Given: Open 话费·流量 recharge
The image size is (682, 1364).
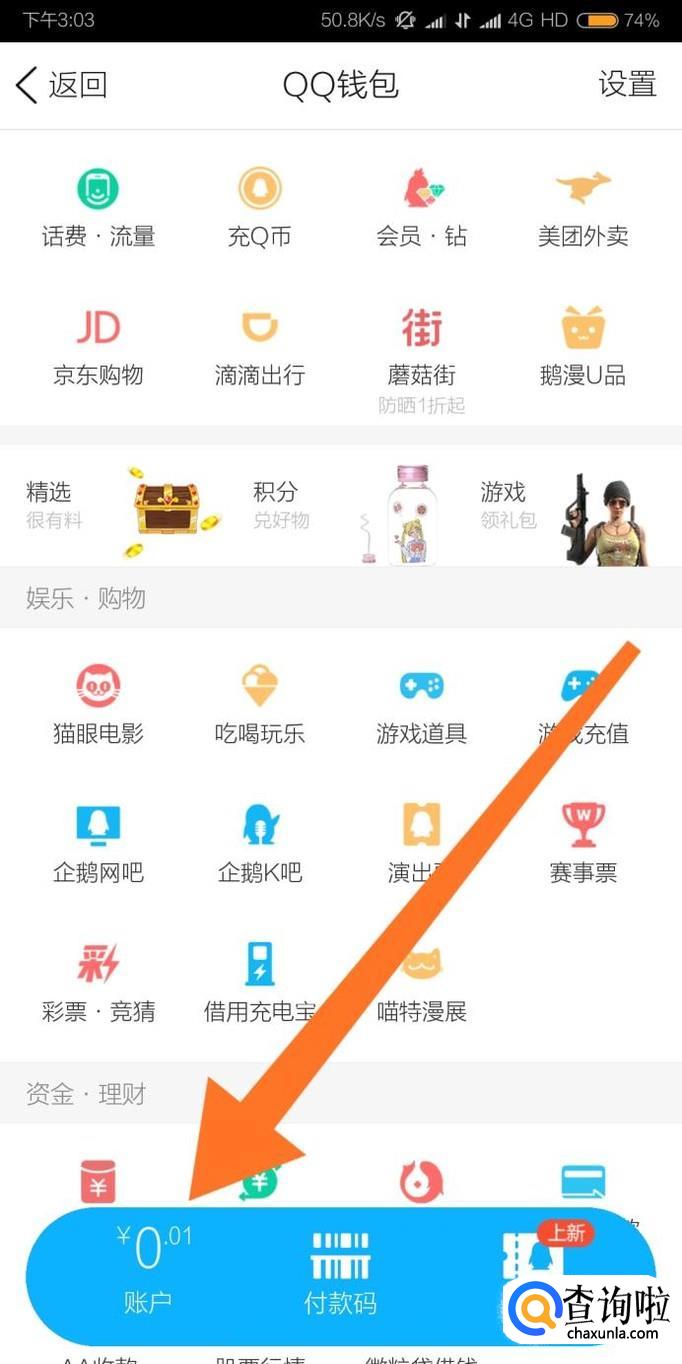Looking at the screenshot, I should tap(98, 208).
